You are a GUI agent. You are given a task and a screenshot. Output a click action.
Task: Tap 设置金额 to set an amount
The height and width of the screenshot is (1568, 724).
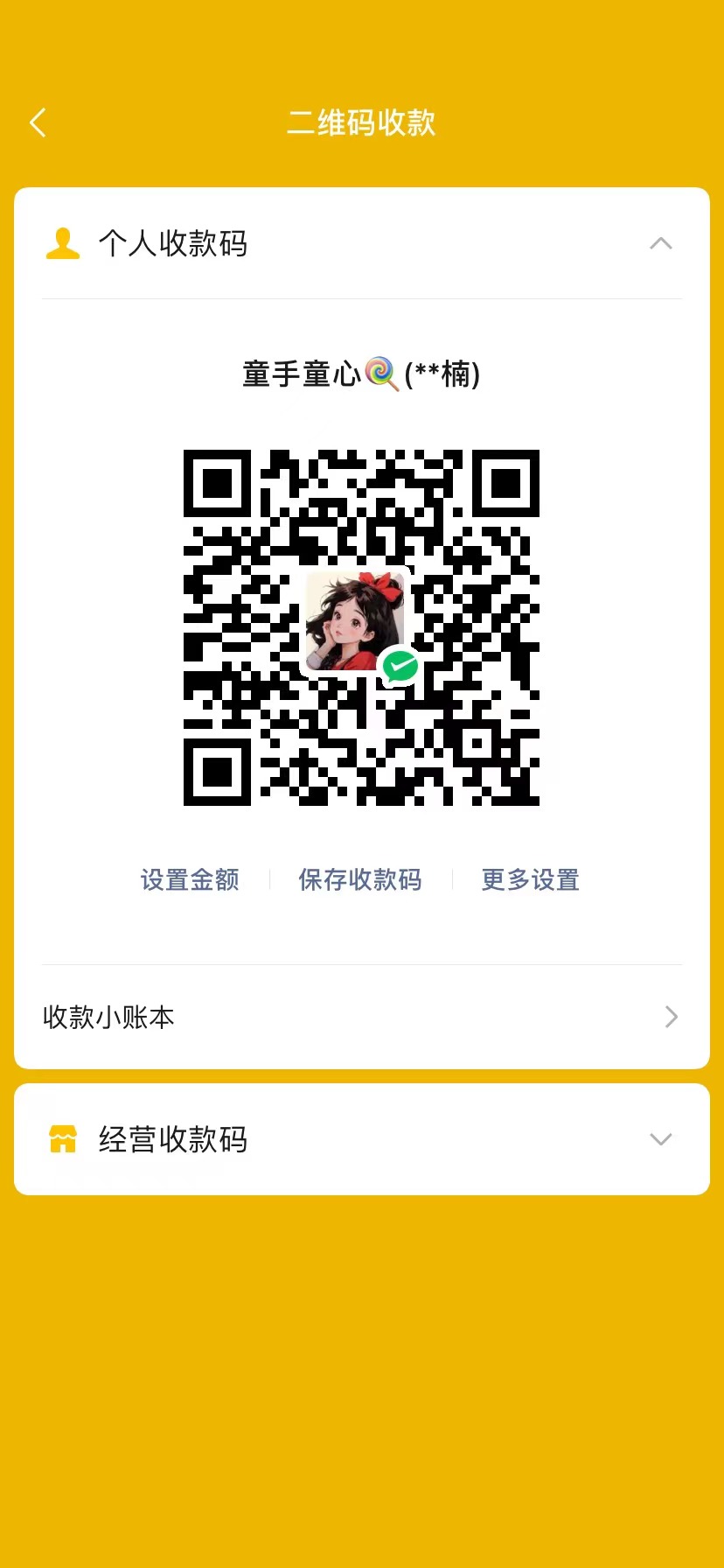(x=190, y=879)
